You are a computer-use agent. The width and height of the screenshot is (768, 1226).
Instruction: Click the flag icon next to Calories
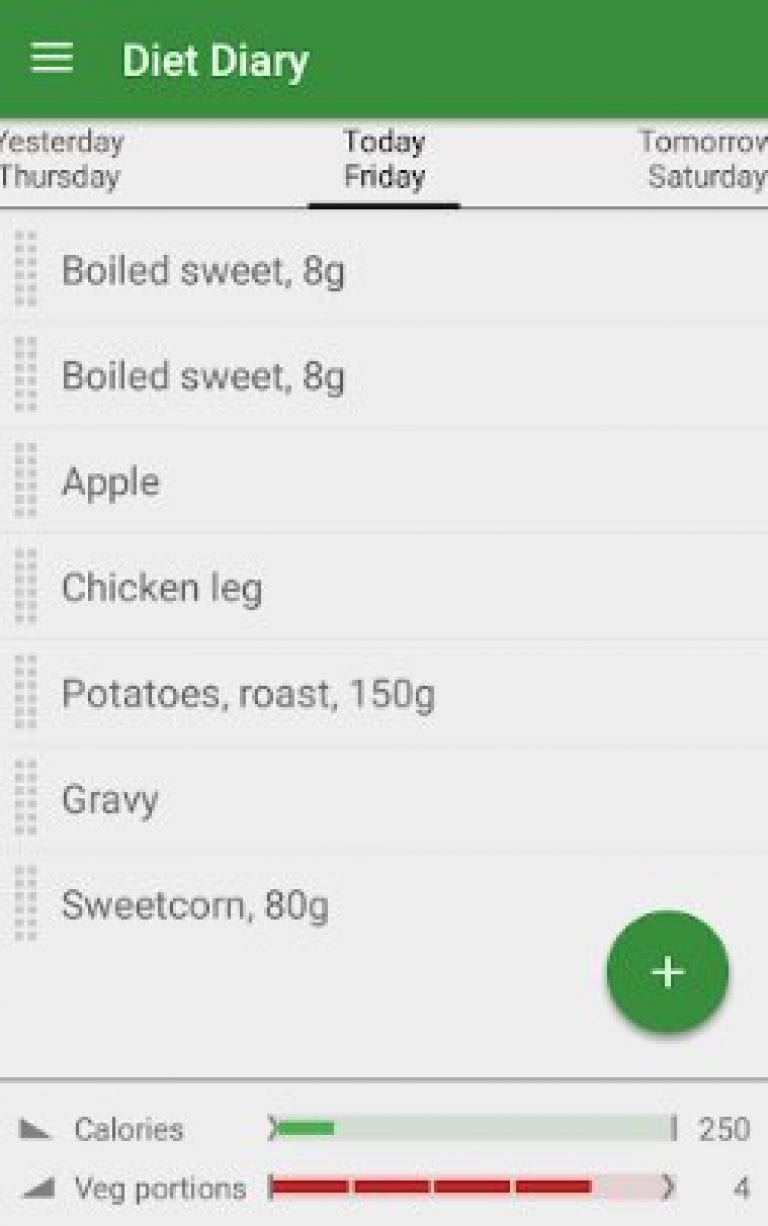click(33, 1130)
